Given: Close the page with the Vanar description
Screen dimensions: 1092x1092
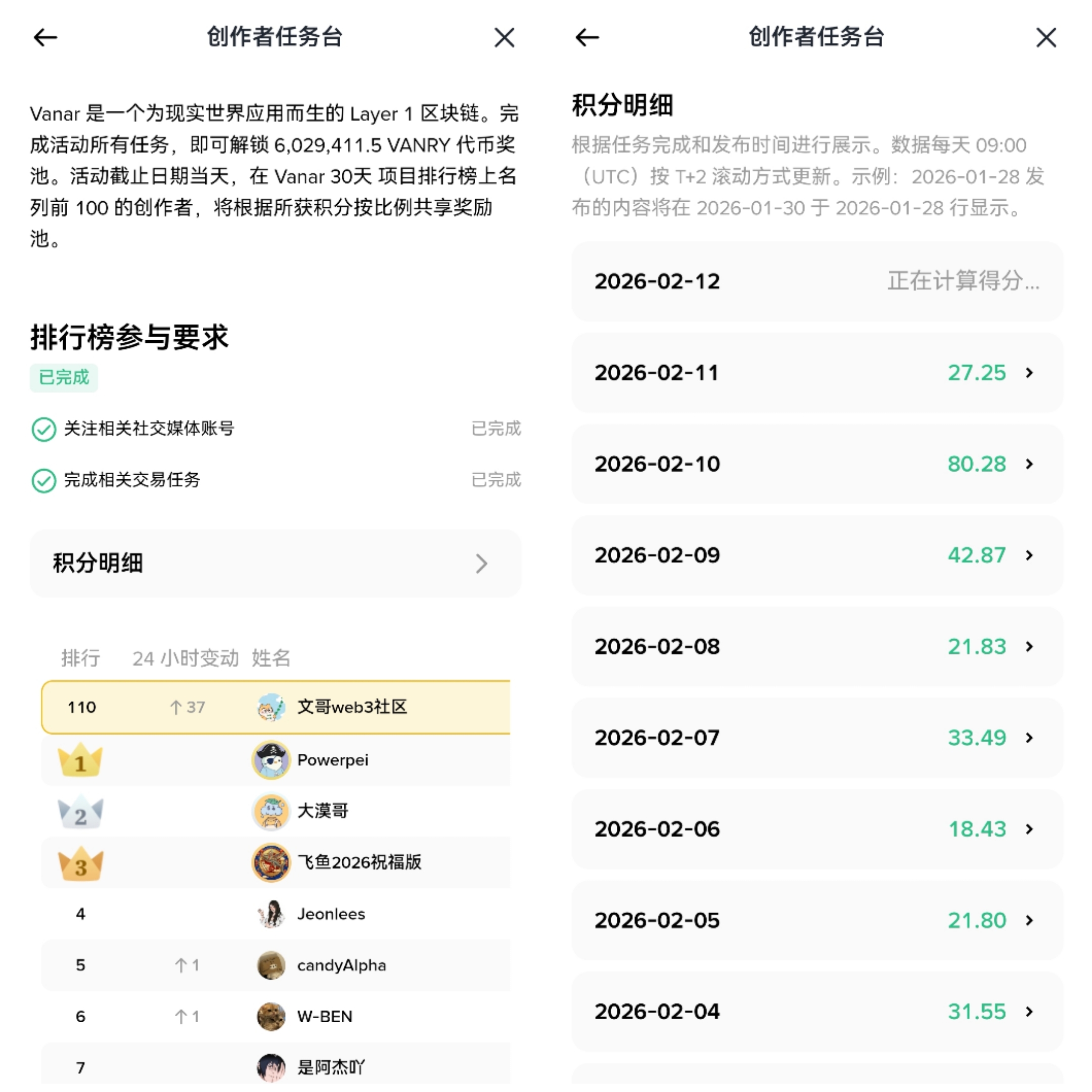Looking at the screenshot, I should (504, 38).
